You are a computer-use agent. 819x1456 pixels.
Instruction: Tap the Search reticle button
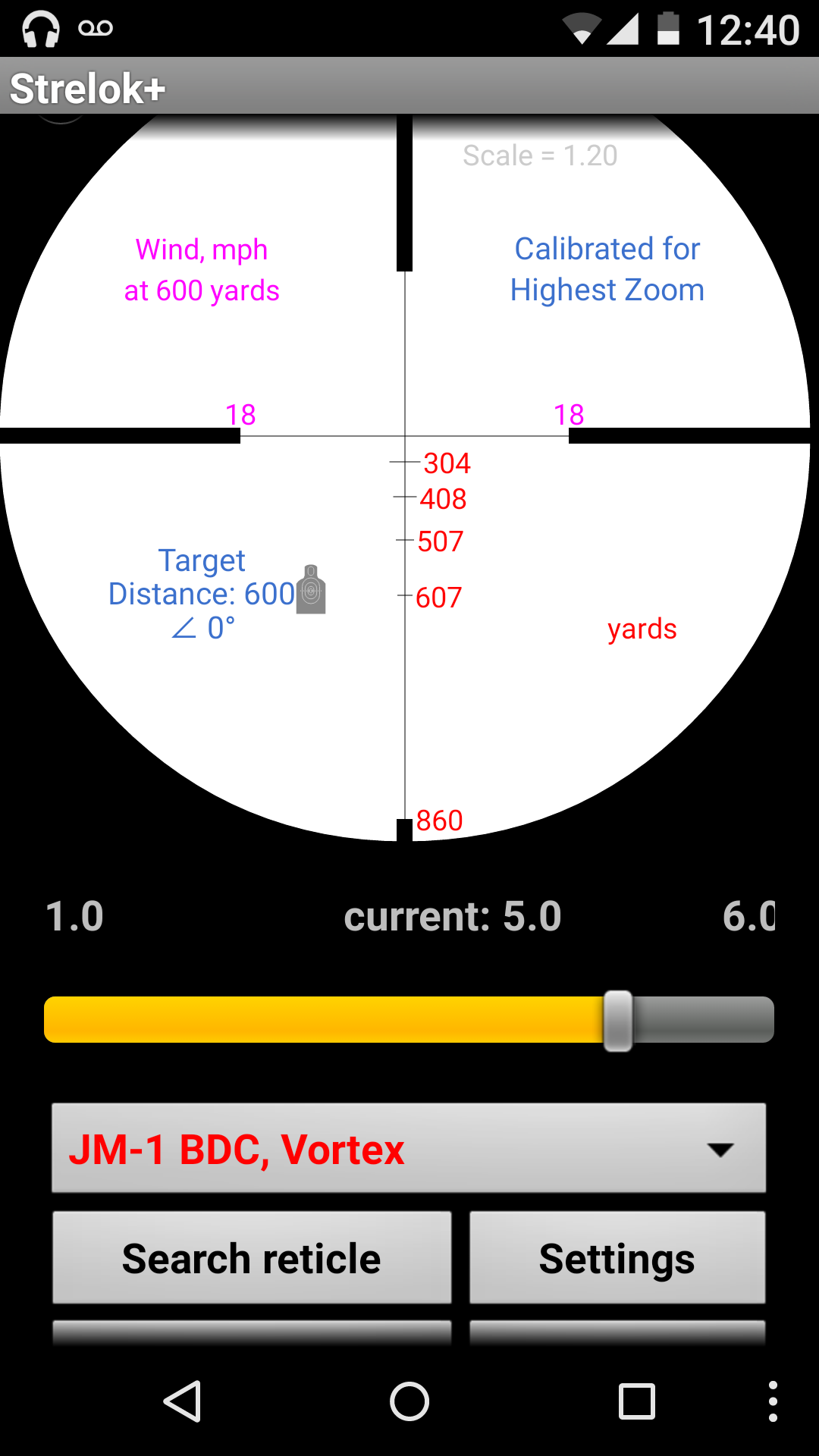pos(252,1258)
